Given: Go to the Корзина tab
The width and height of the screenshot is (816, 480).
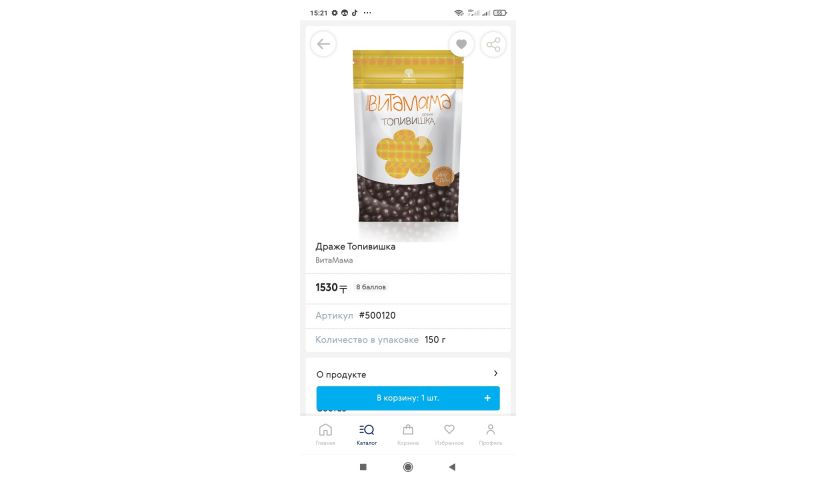Looking at the screenshot, I should (x=408, y=434).
